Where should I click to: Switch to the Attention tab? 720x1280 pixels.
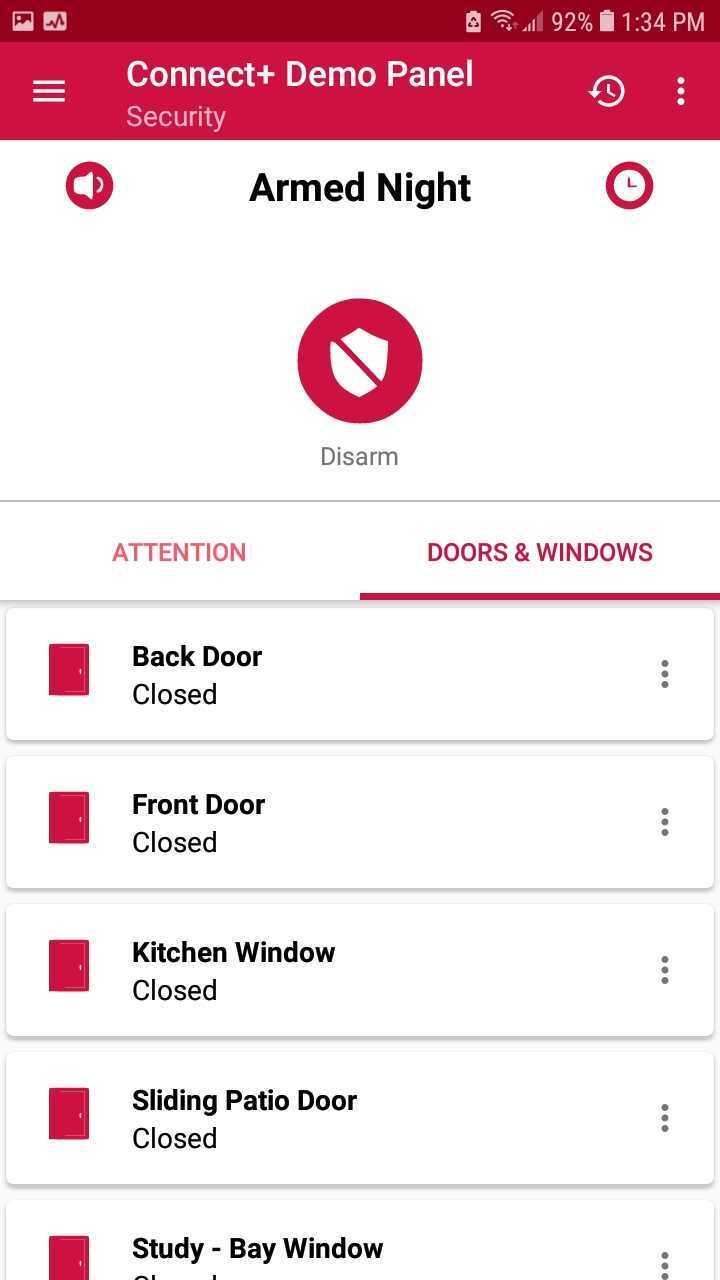(179, 552)
